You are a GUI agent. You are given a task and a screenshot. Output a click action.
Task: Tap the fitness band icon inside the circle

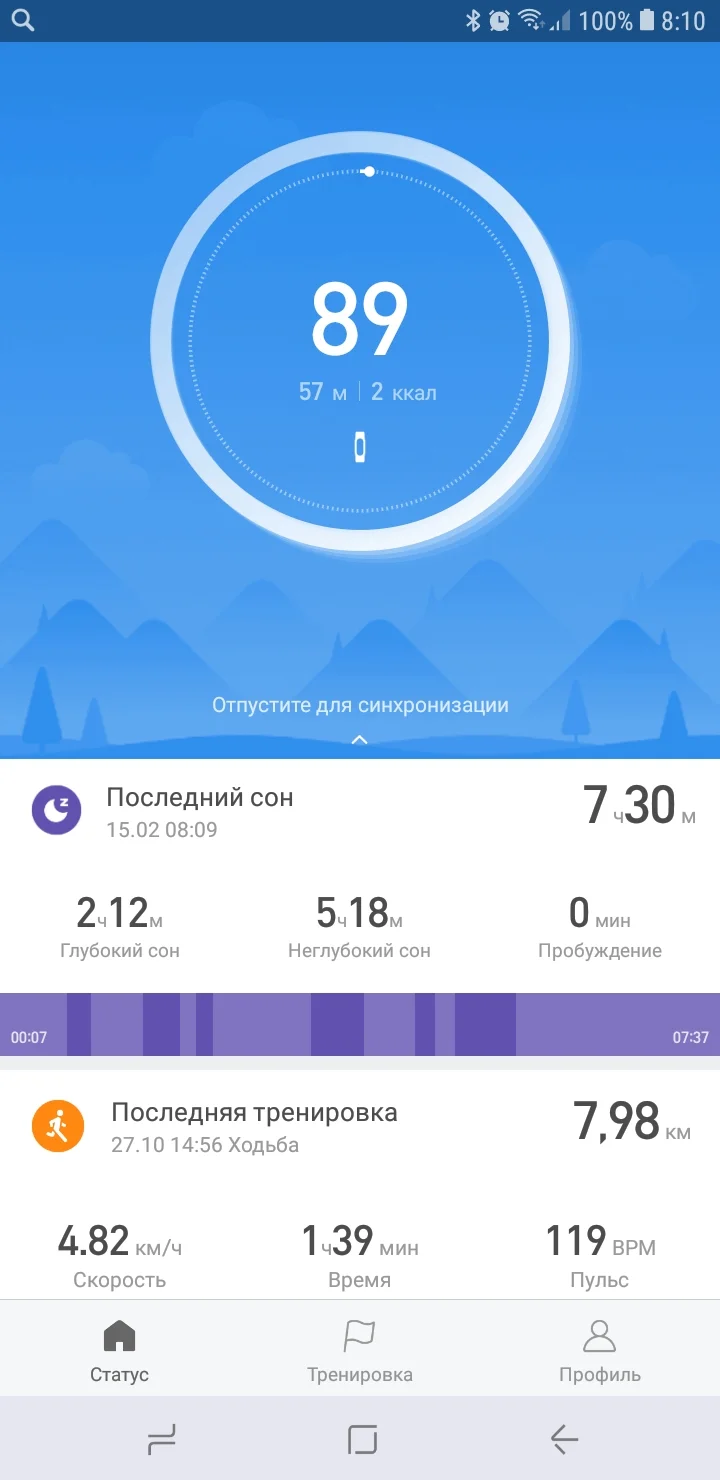(x=360, y=449)
